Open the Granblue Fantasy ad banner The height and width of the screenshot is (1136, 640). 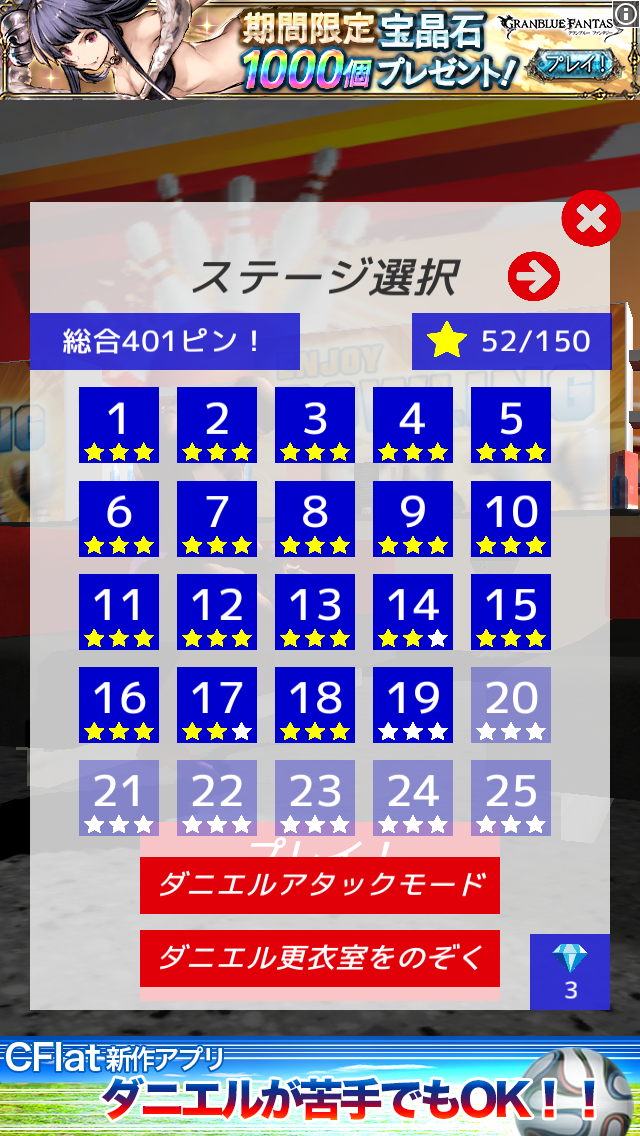[x=320, y=49]
